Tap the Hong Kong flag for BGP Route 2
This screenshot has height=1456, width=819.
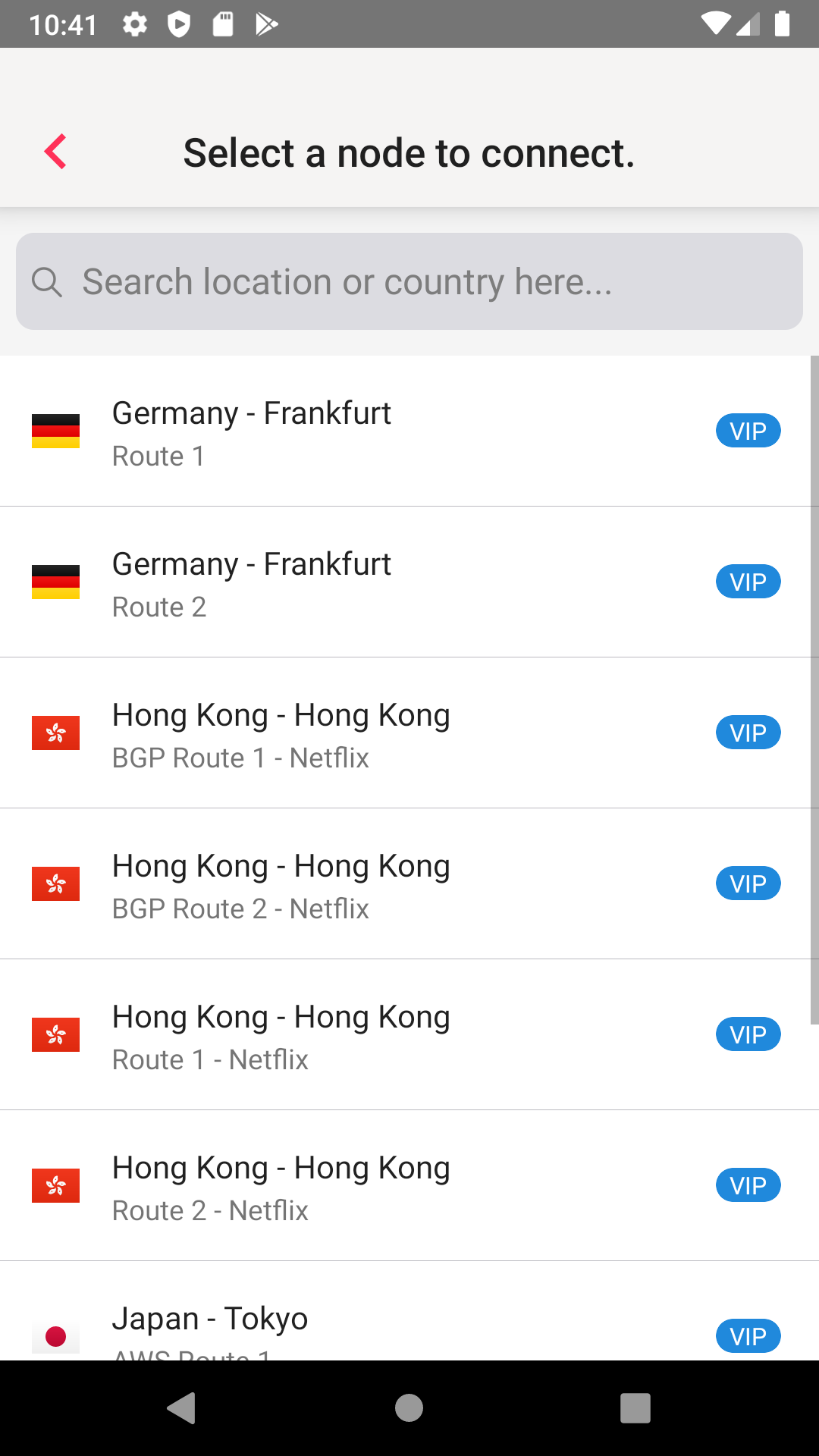55,883
